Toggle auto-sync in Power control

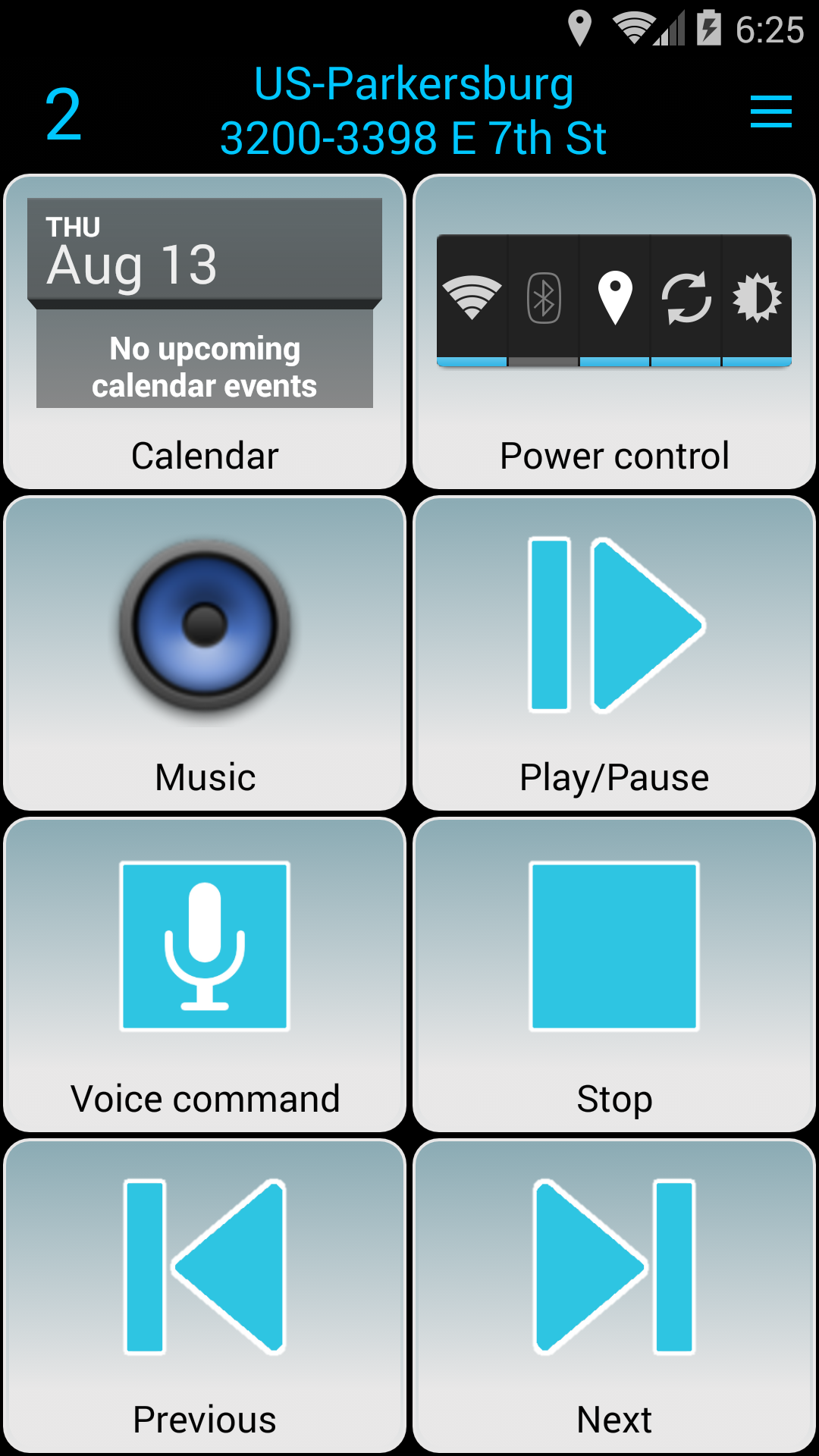pos(686,300)
